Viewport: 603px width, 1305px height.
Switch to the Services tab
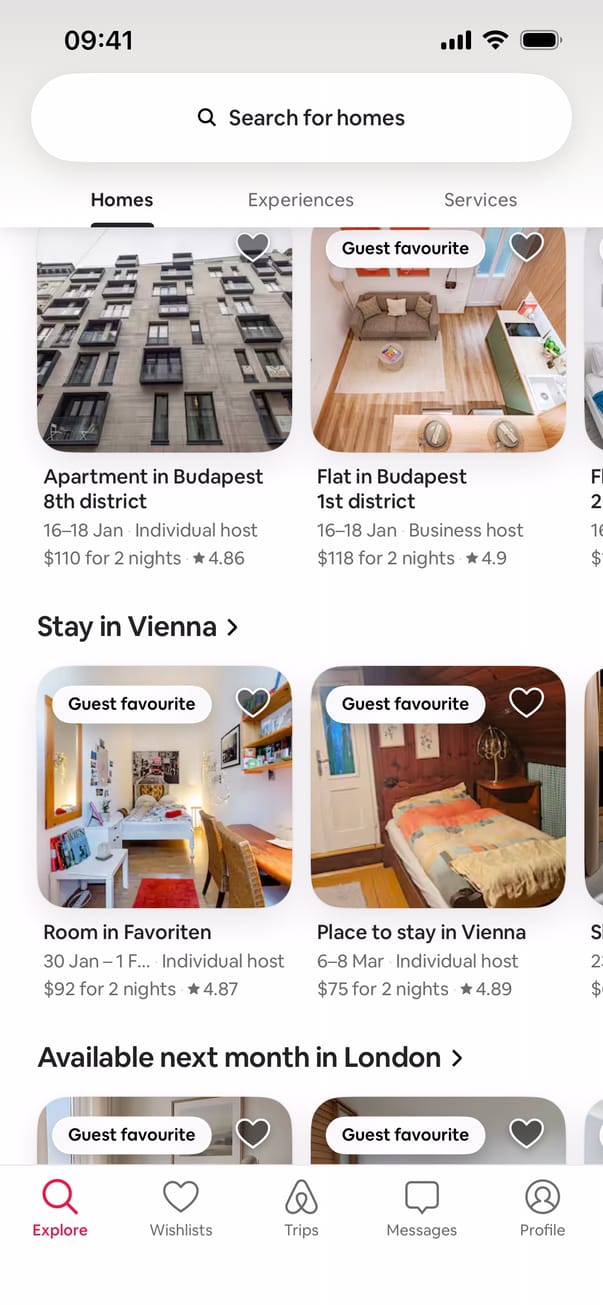click(480, 200)
